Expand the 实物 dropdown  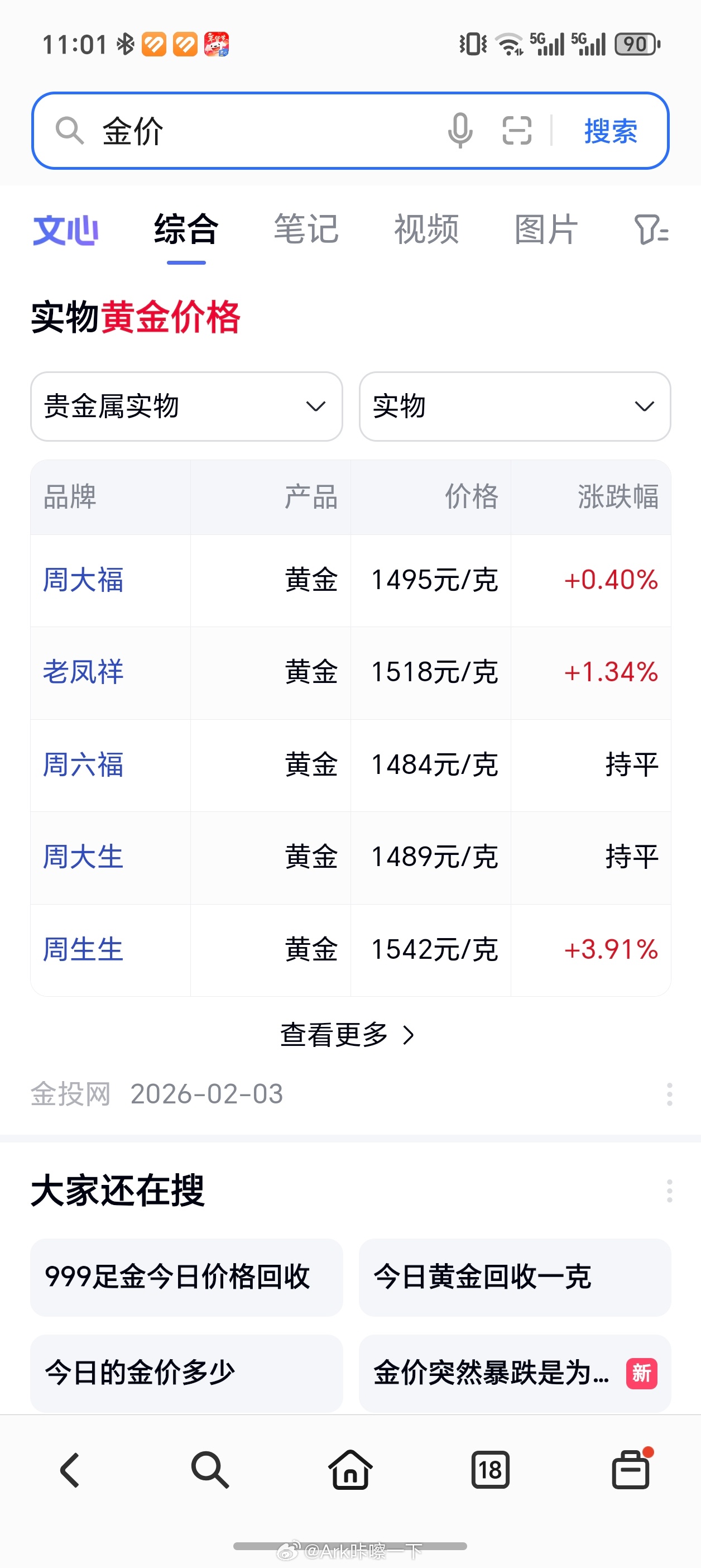pyautogui.click(x=514, y=407)
